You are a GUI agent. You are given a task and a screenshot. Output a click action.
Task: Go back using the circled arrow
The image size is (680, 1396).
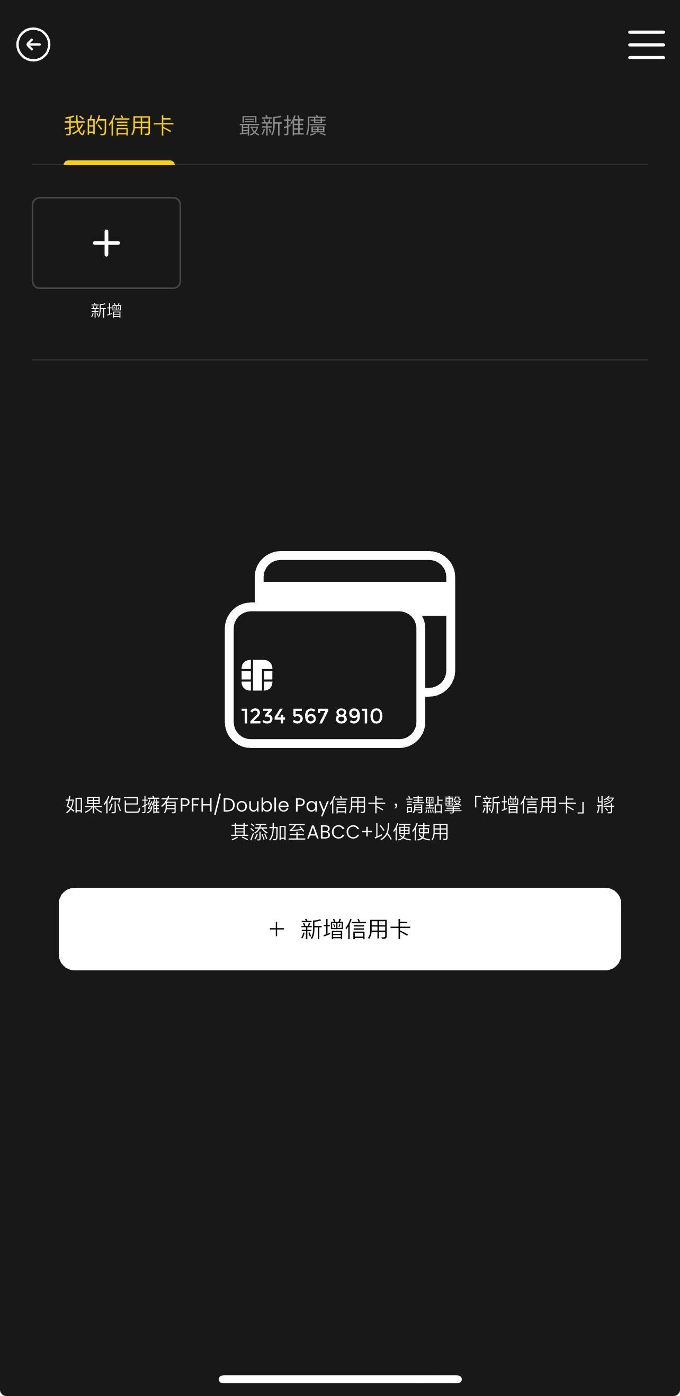tap(33, 44)
